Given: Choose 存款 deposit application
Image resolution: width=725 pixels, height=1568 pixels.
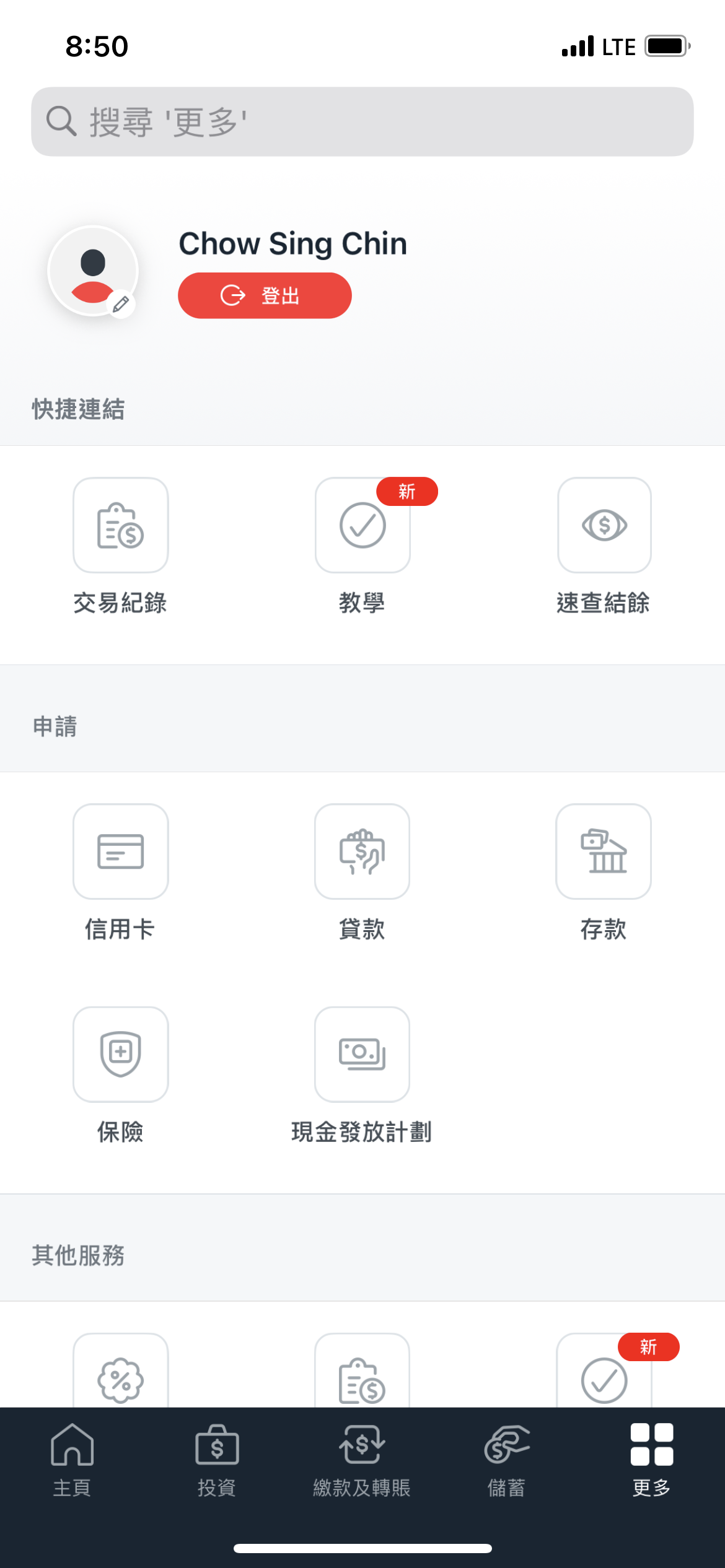Looking at the screenshot, I should [604, 852].
